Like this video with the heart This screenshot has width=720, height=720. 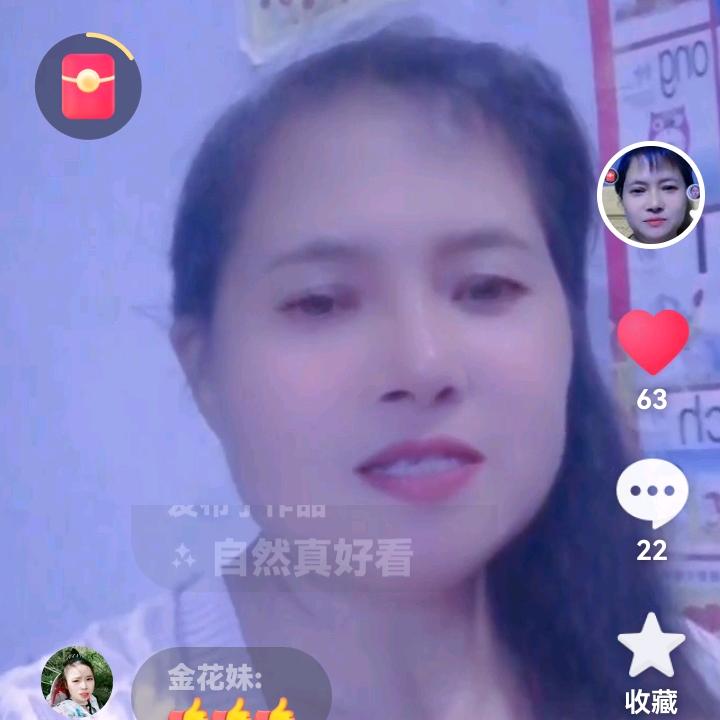coord(652,342)
